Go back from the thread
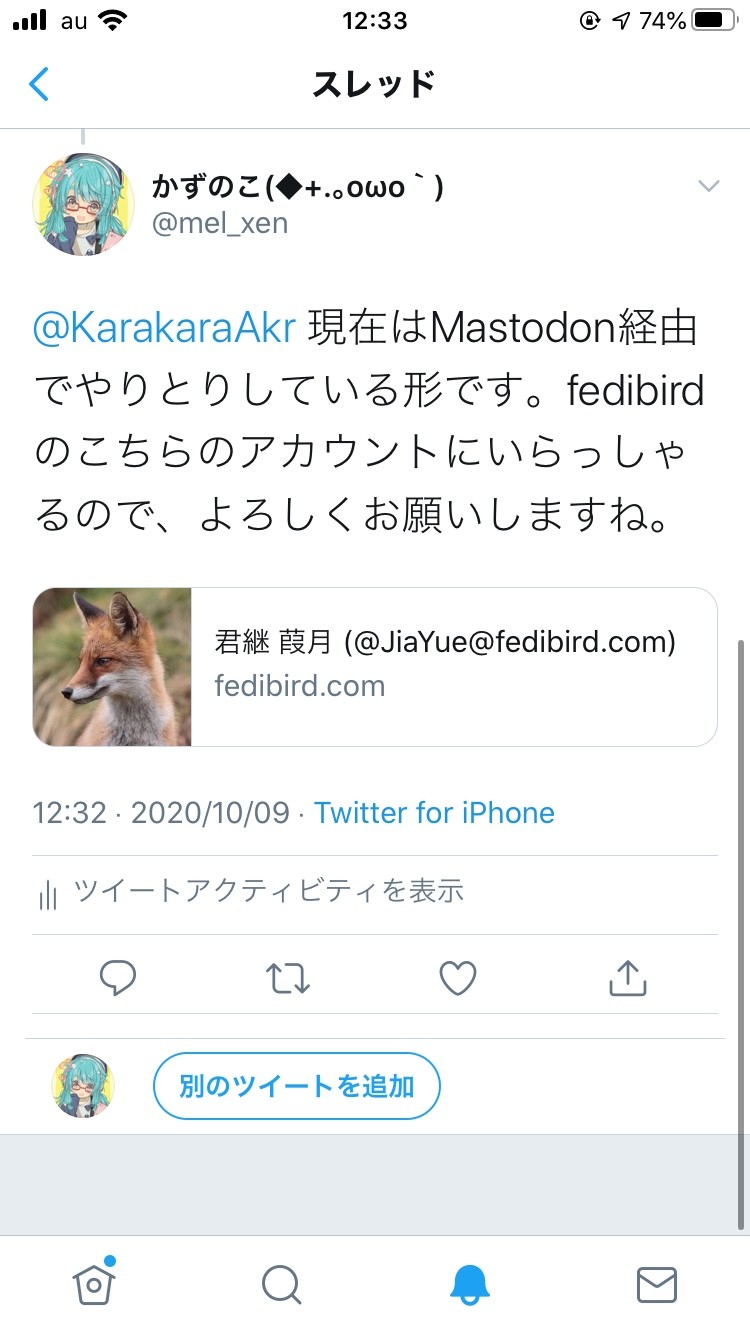This screenshot has height=1334, width=750. [39, 84]
